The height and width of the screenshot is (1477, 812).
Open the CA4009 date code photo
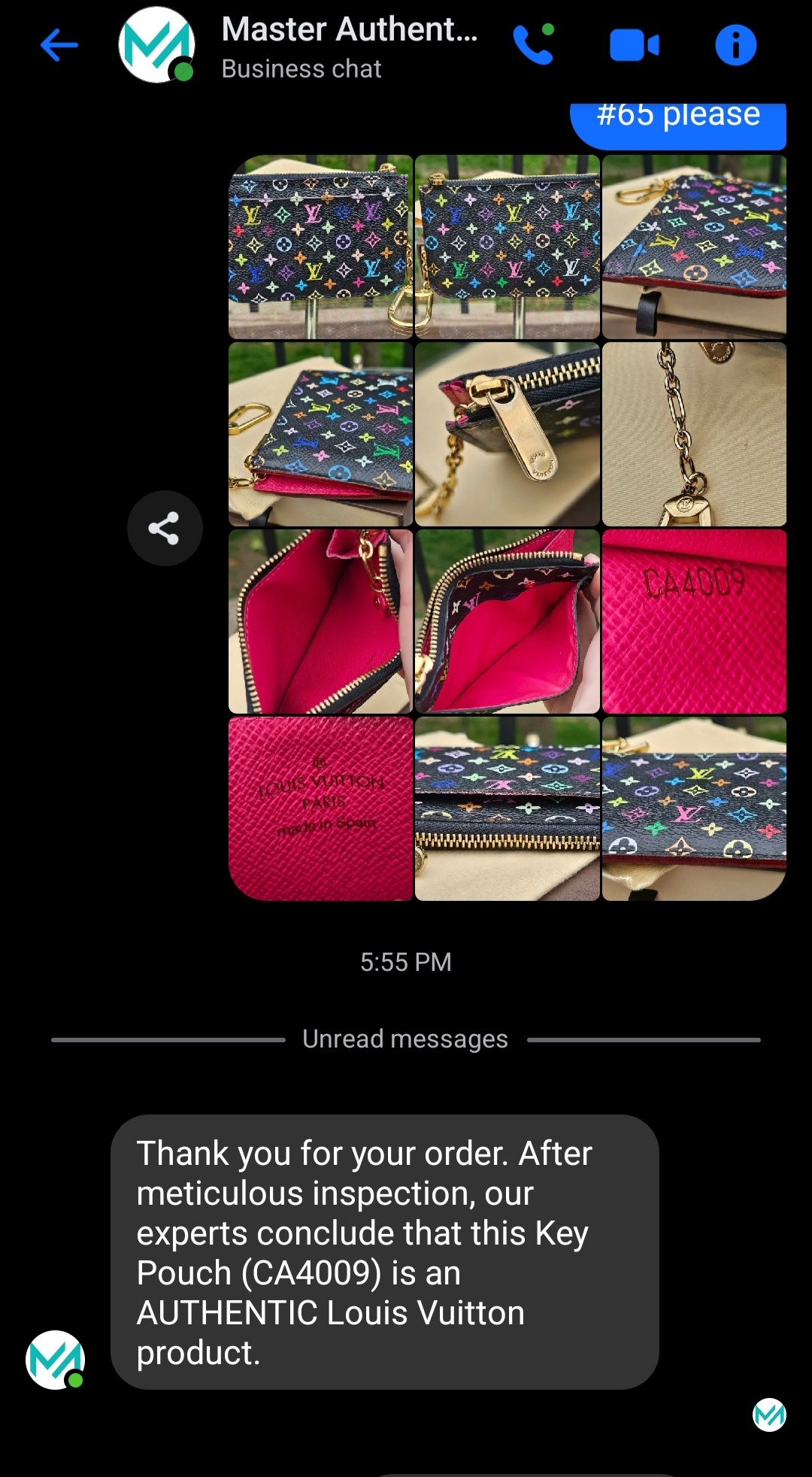tap(694, 621)
